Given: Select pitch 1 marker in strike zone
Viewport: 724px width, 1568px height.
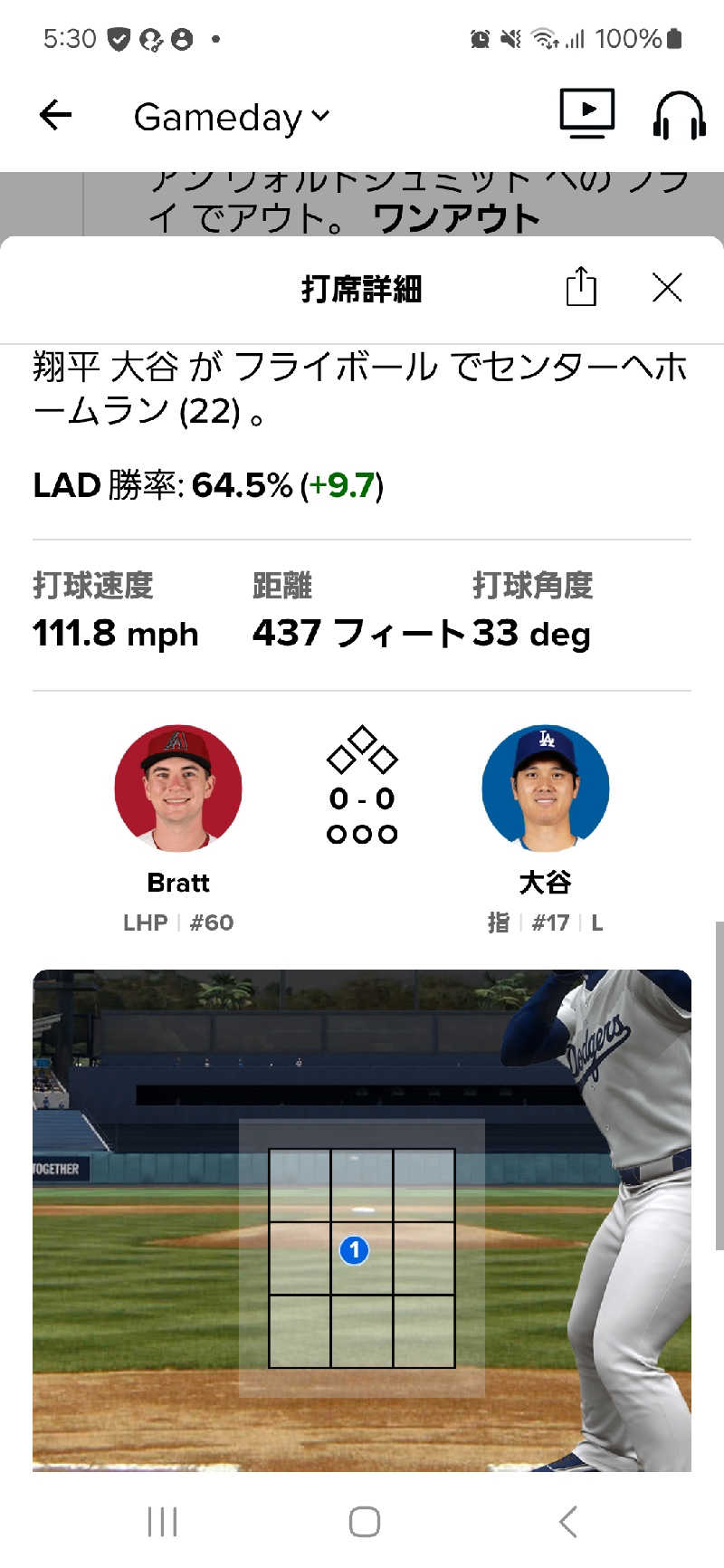Looking at the screenshot, I should coord(354,1250).
